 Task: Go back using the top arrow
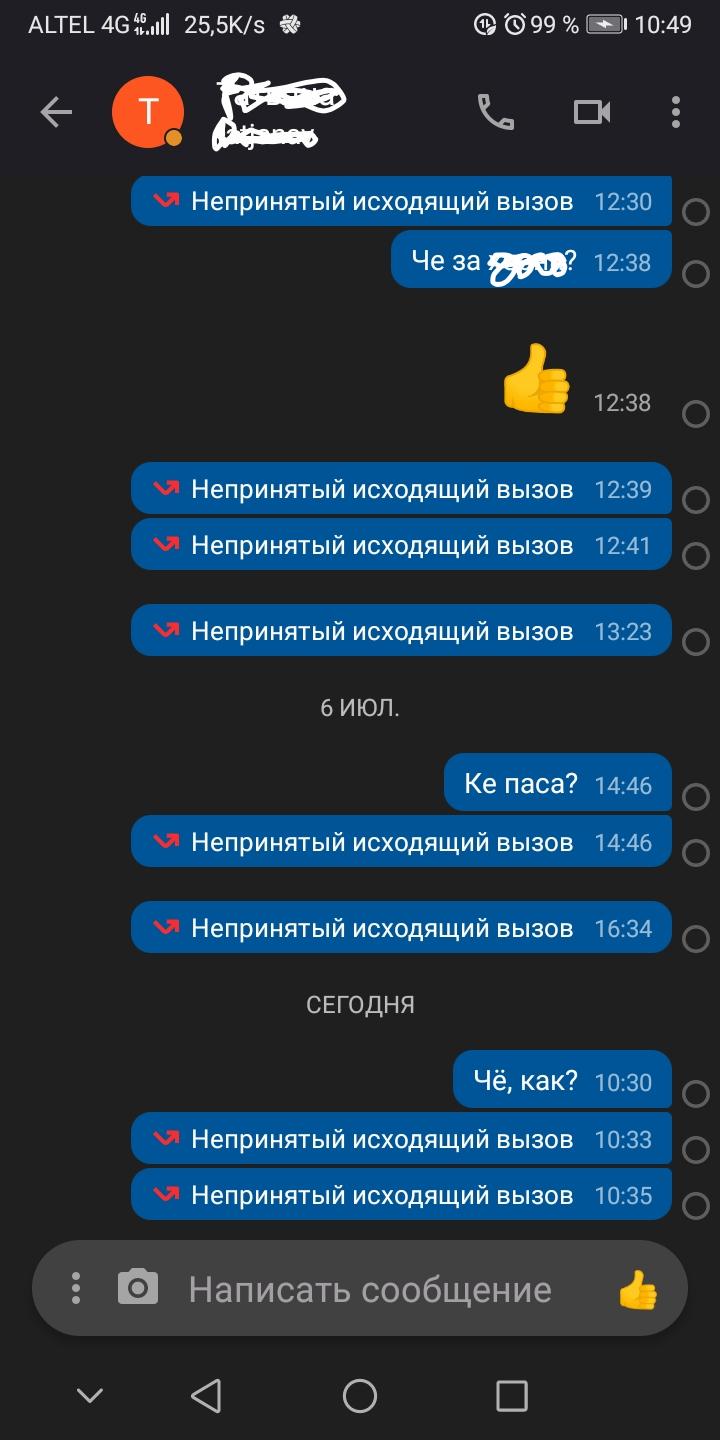(56, 113)
